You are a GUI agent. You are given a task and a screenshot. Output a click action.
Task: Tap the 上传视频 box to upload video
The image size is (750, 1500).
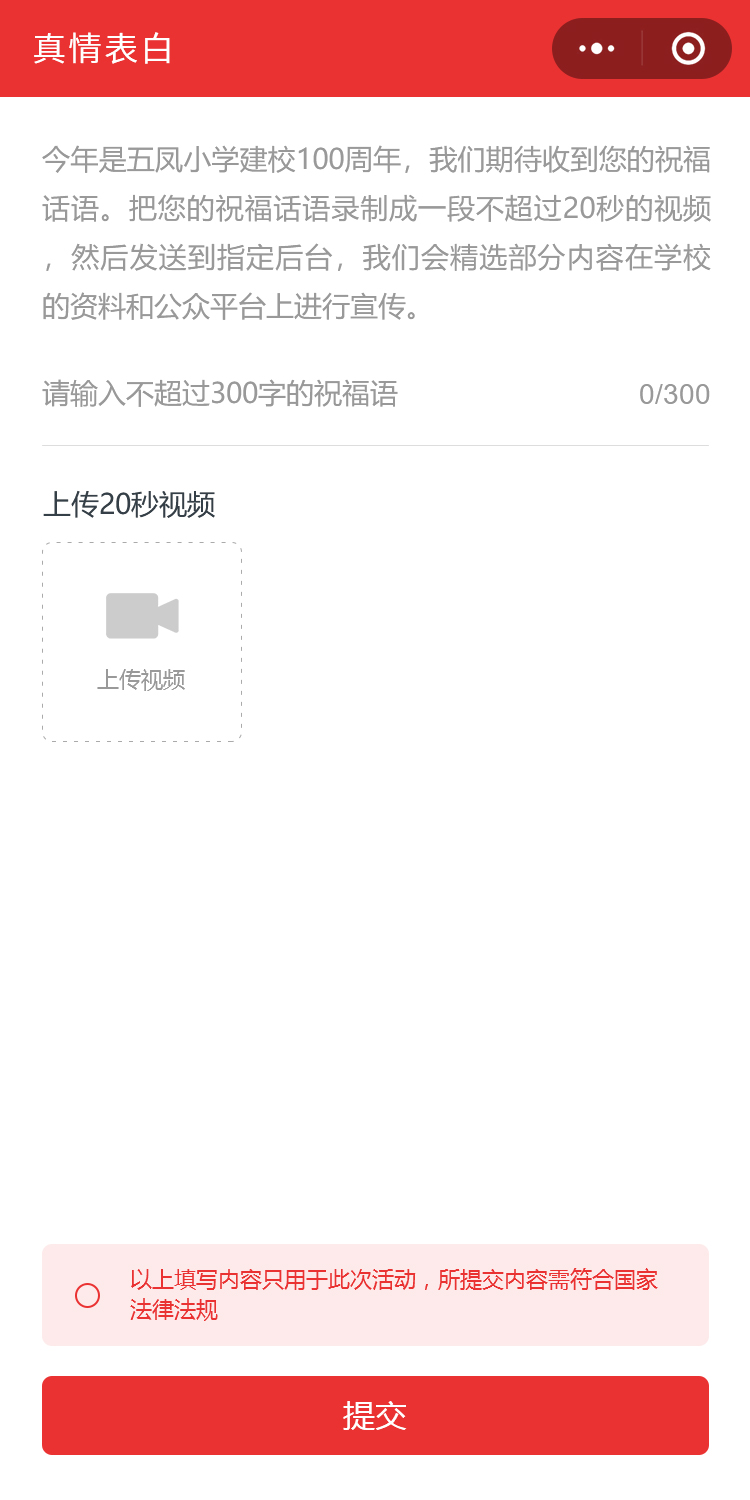pyautogui.click(x=142, y=642)
